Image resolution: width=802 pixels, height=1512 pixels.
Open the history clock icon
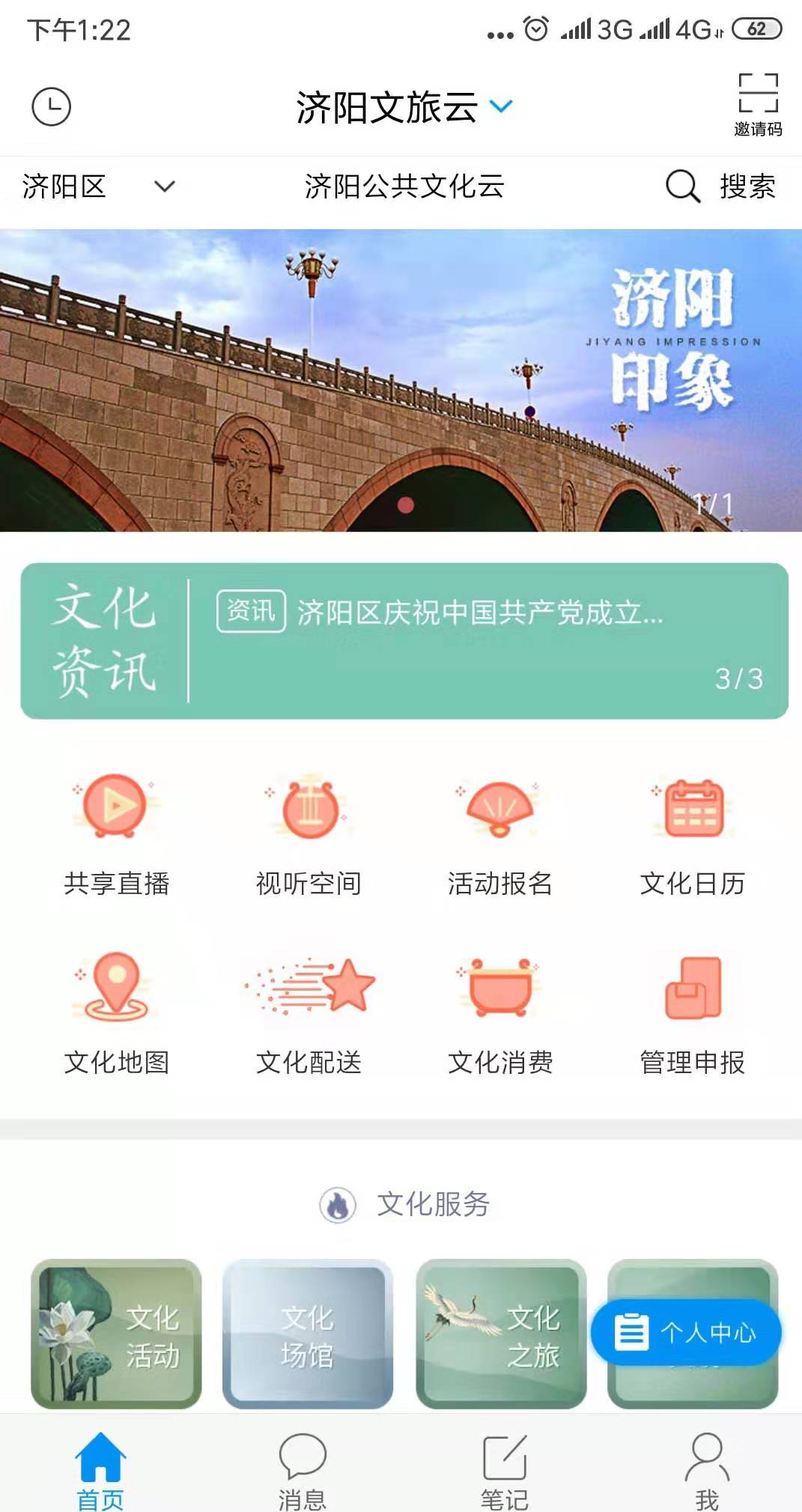click(51, 107)
